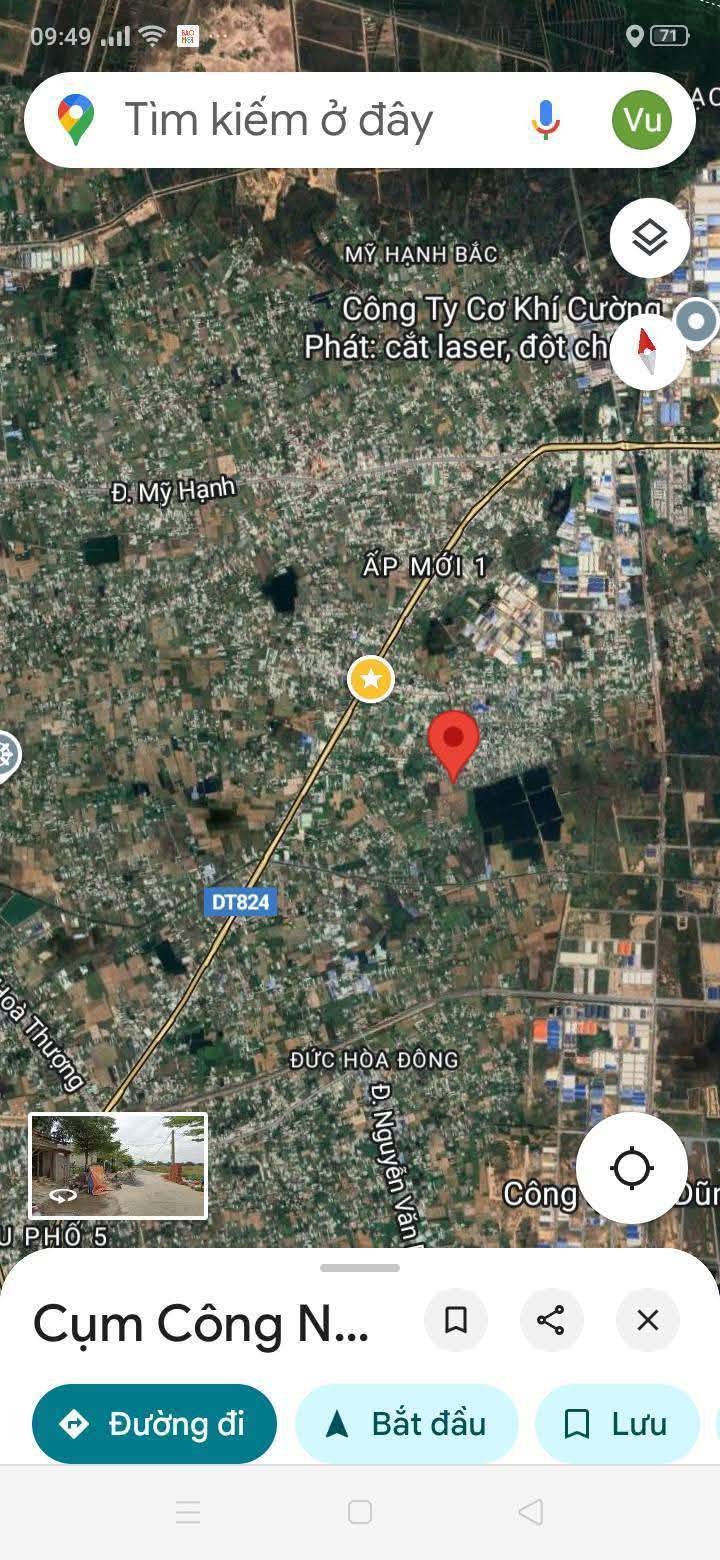Reset map orientation with the compass
Viewport: 720px width, 1560px height.
tap(647, 351)
